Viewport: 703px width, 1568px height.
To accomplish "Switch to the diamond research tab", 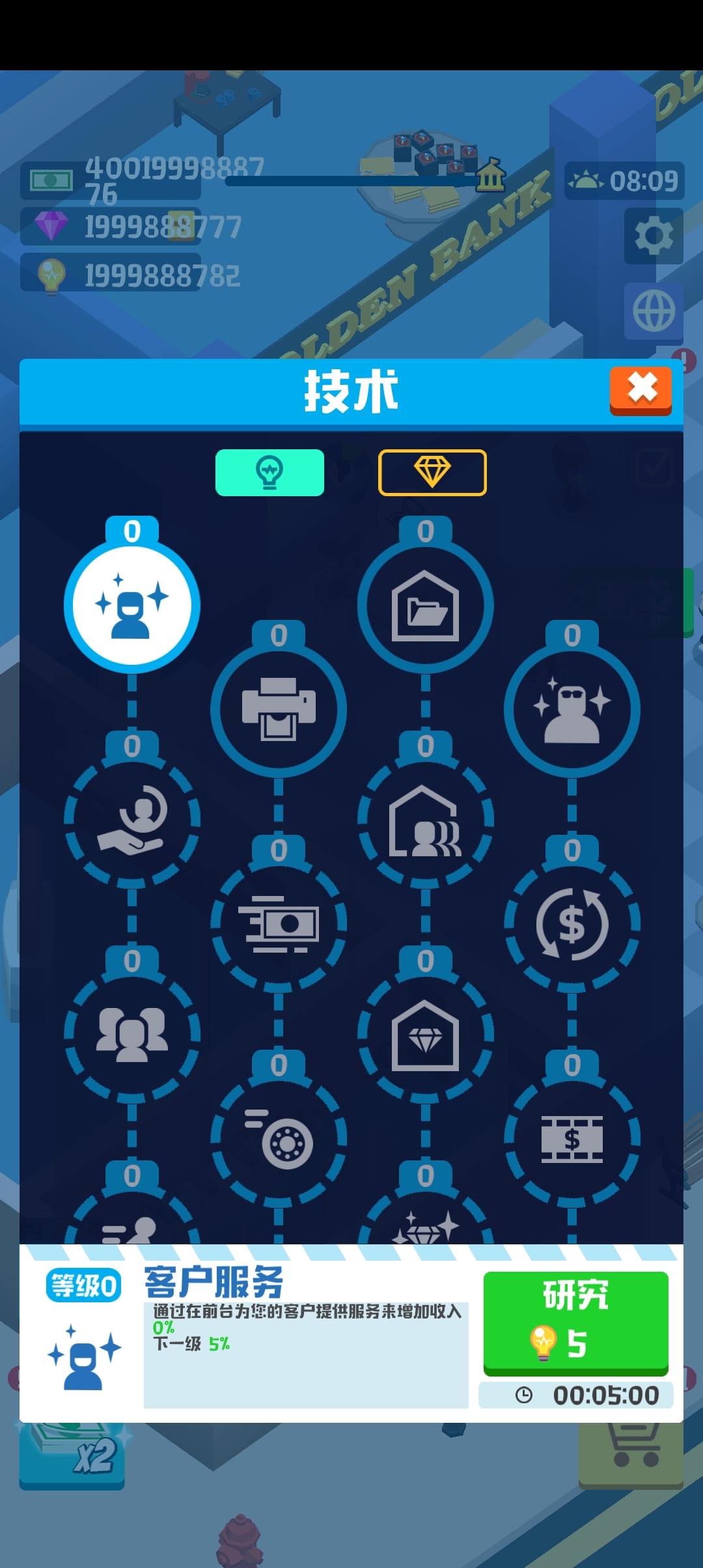I will coord(432,473).
